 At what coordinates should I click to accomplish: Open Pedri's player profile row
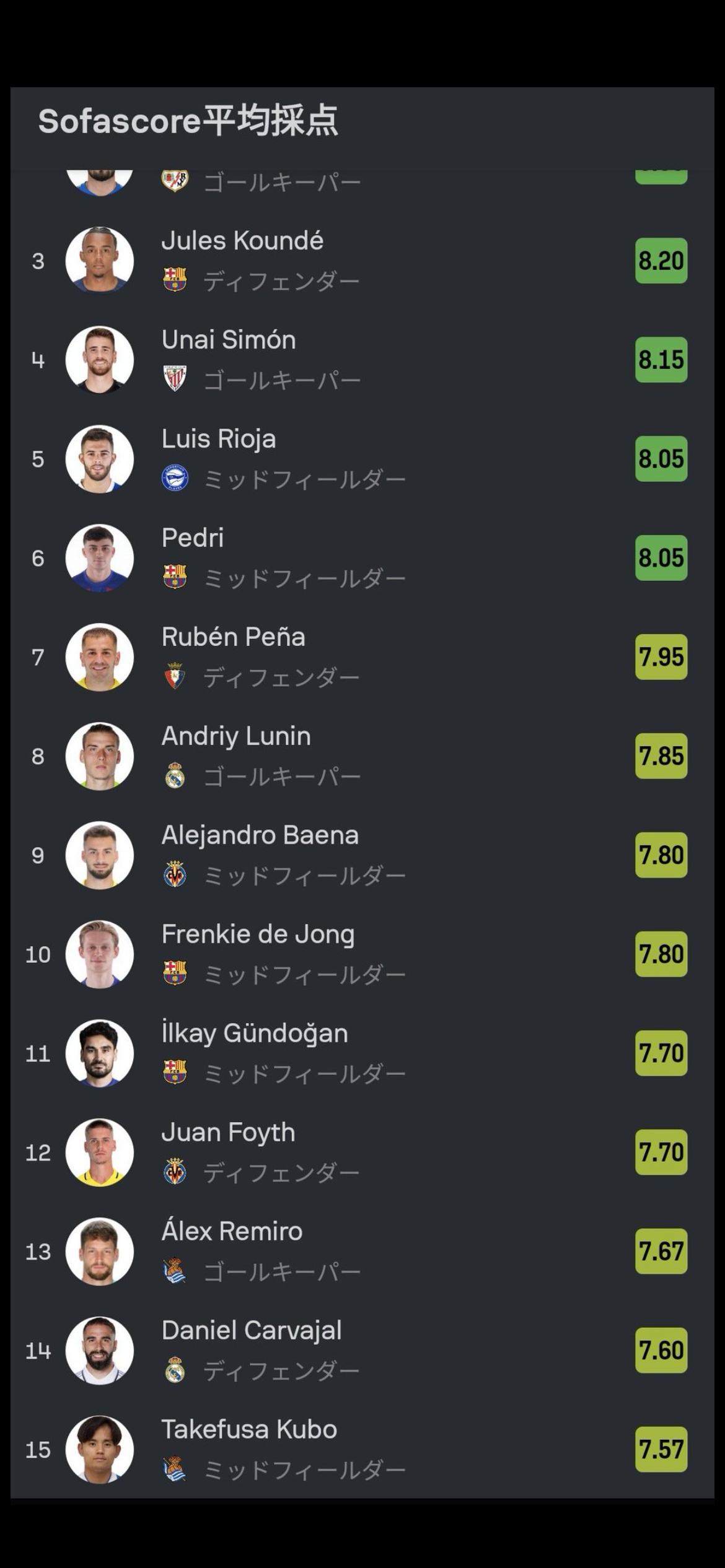pyautogui.click(x=362, y=558)
